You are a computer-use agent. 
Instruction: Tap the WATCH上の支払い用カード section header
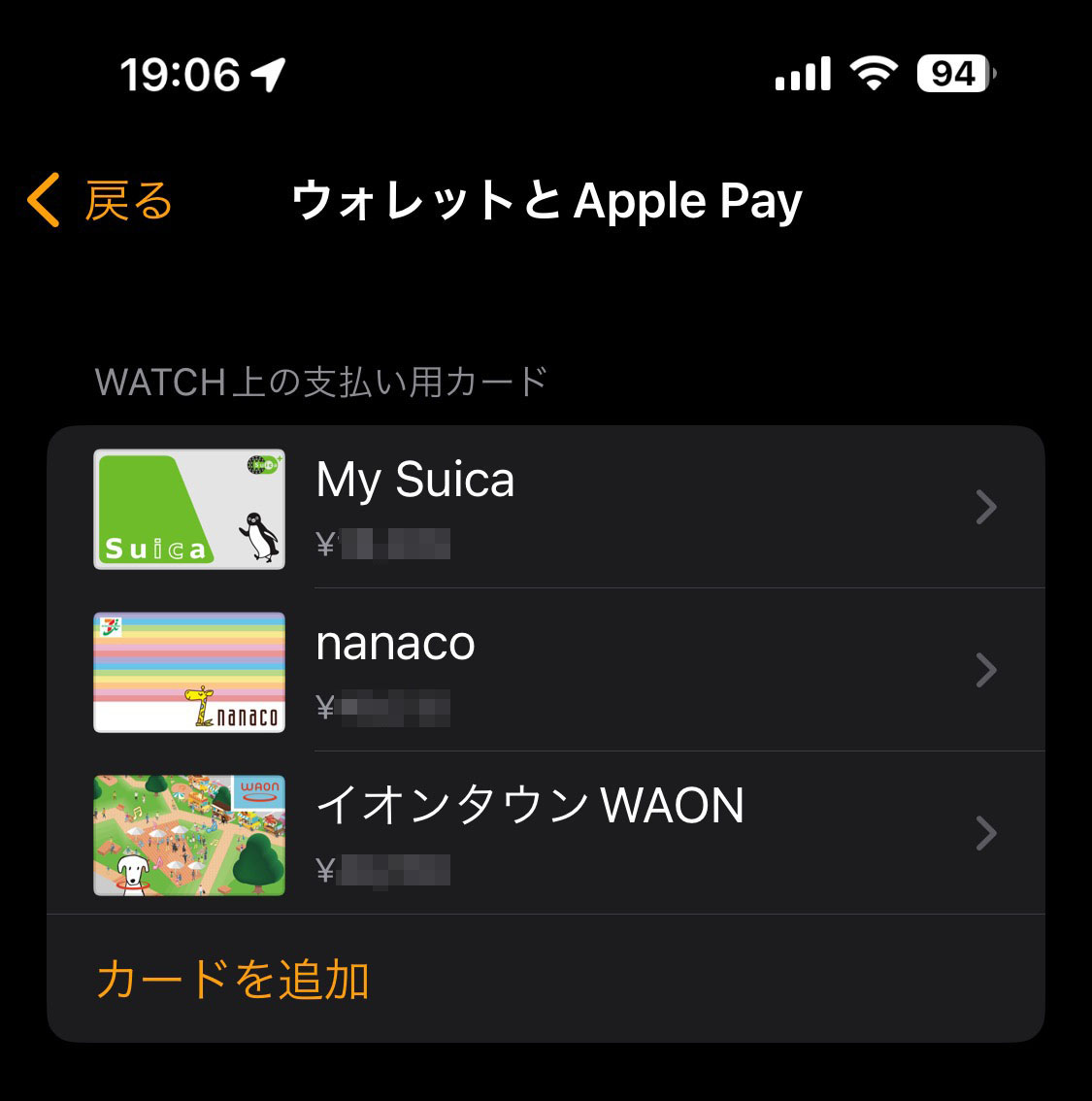[x=318, y=382]
